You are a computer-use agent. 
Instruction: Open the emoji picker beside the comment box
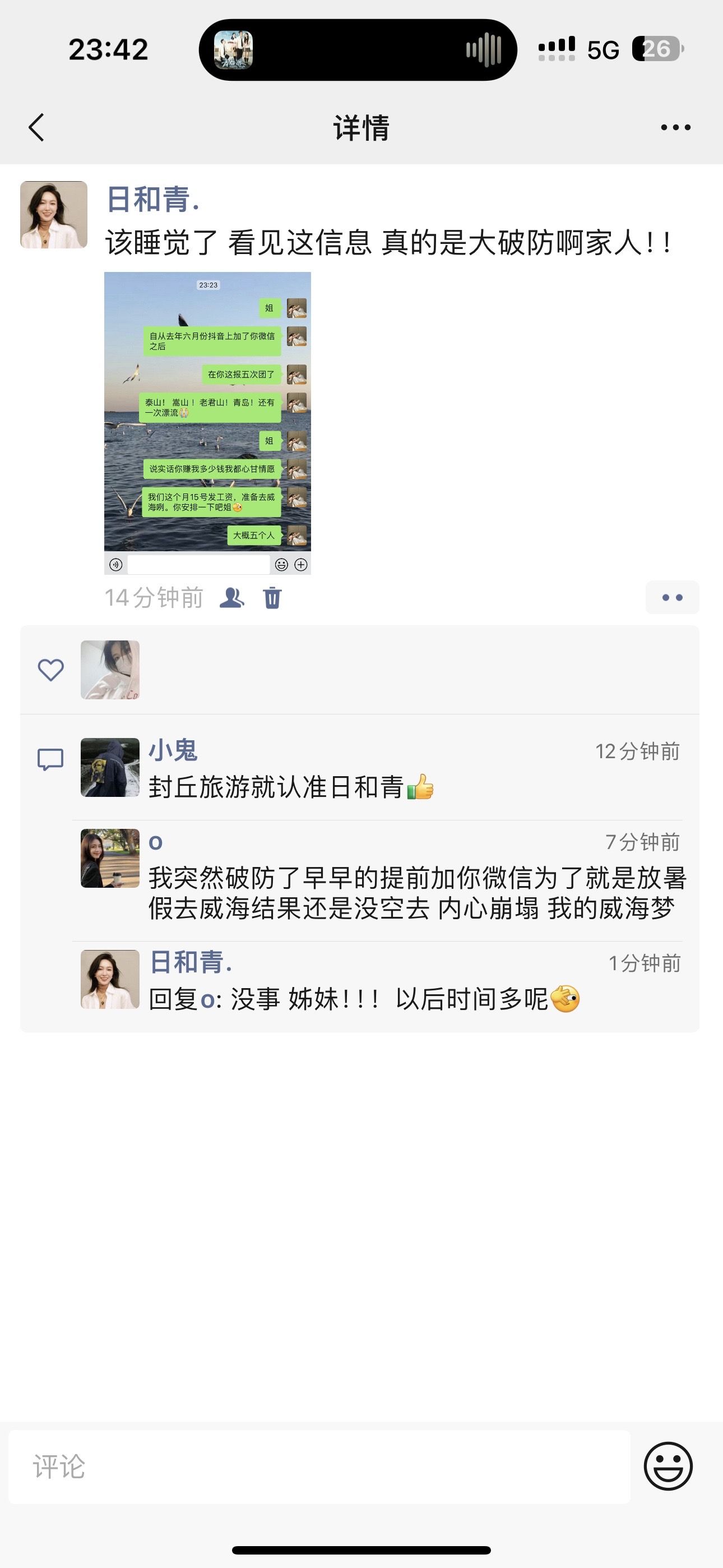[x=668, y=1466]
